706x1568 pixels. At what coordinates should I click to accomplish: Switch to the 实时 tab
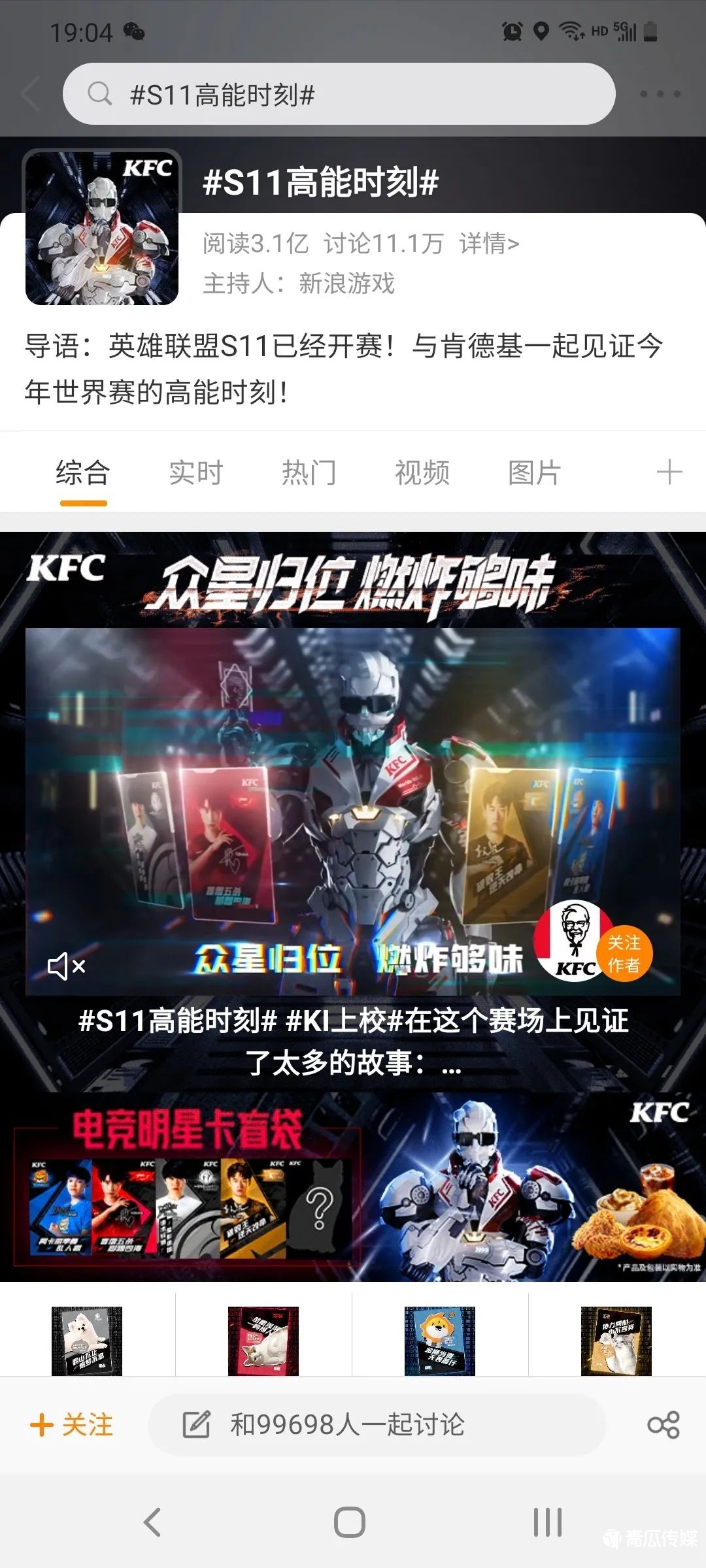click(x=195, y=472)
